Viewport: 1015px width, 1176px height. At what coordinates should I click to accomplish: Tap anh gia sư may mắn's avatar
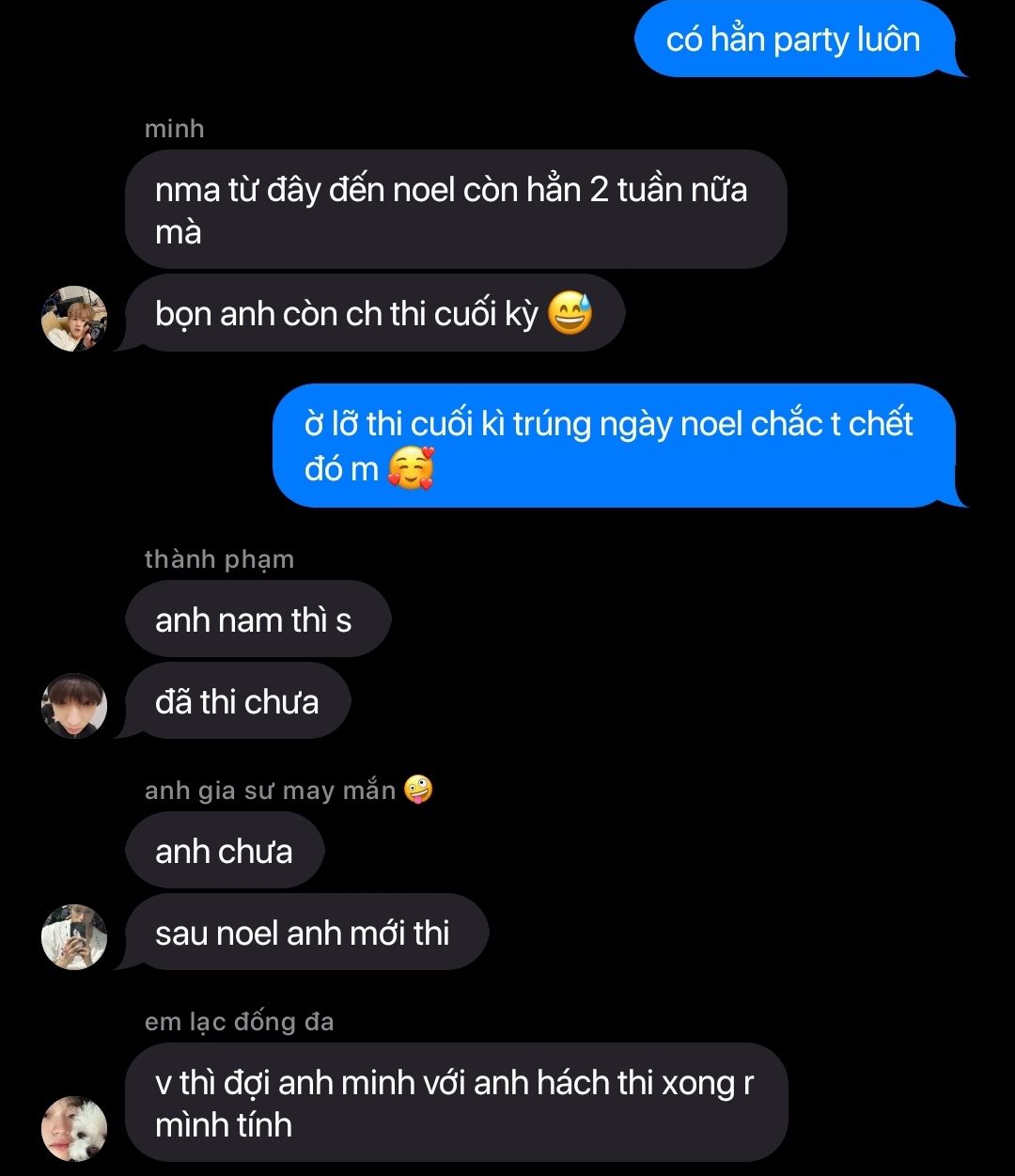pos(74,936)
